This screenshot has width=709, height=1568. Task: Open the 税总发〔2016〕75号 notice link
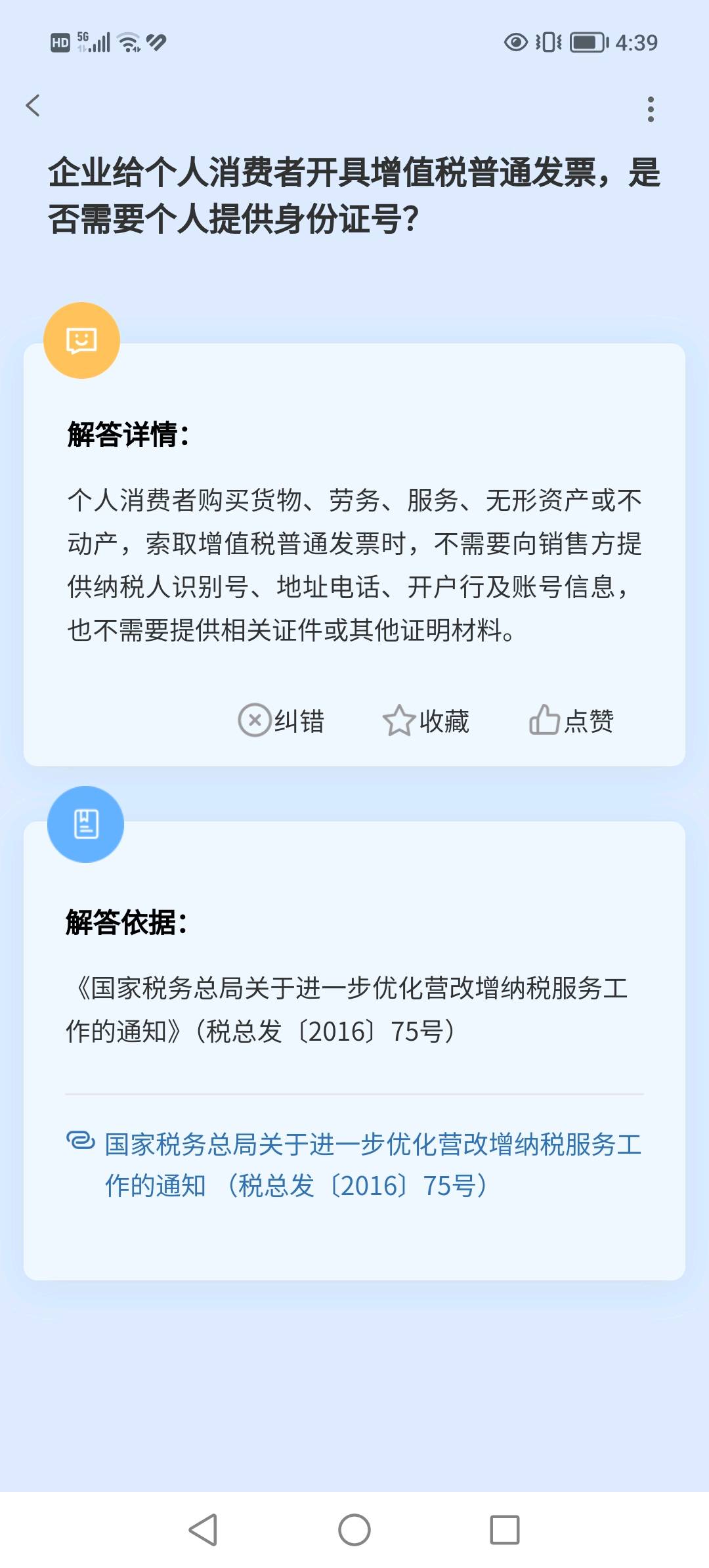click(372, 1164)
